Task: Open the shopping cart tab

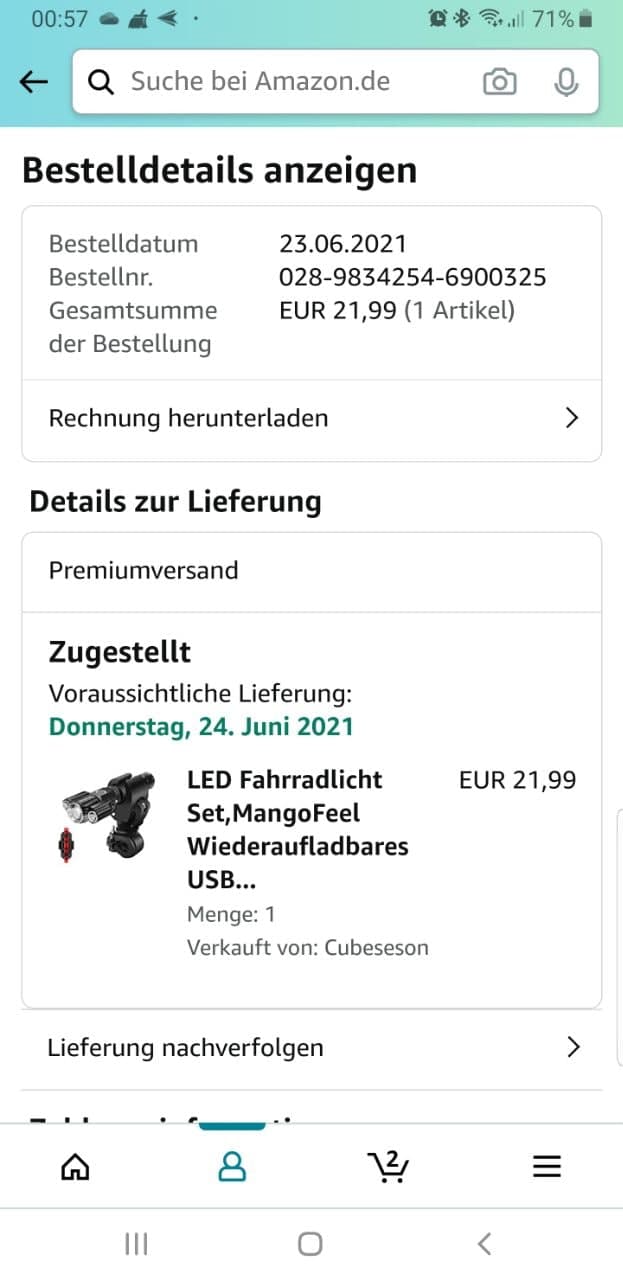Action: (x=388, y=1166)
